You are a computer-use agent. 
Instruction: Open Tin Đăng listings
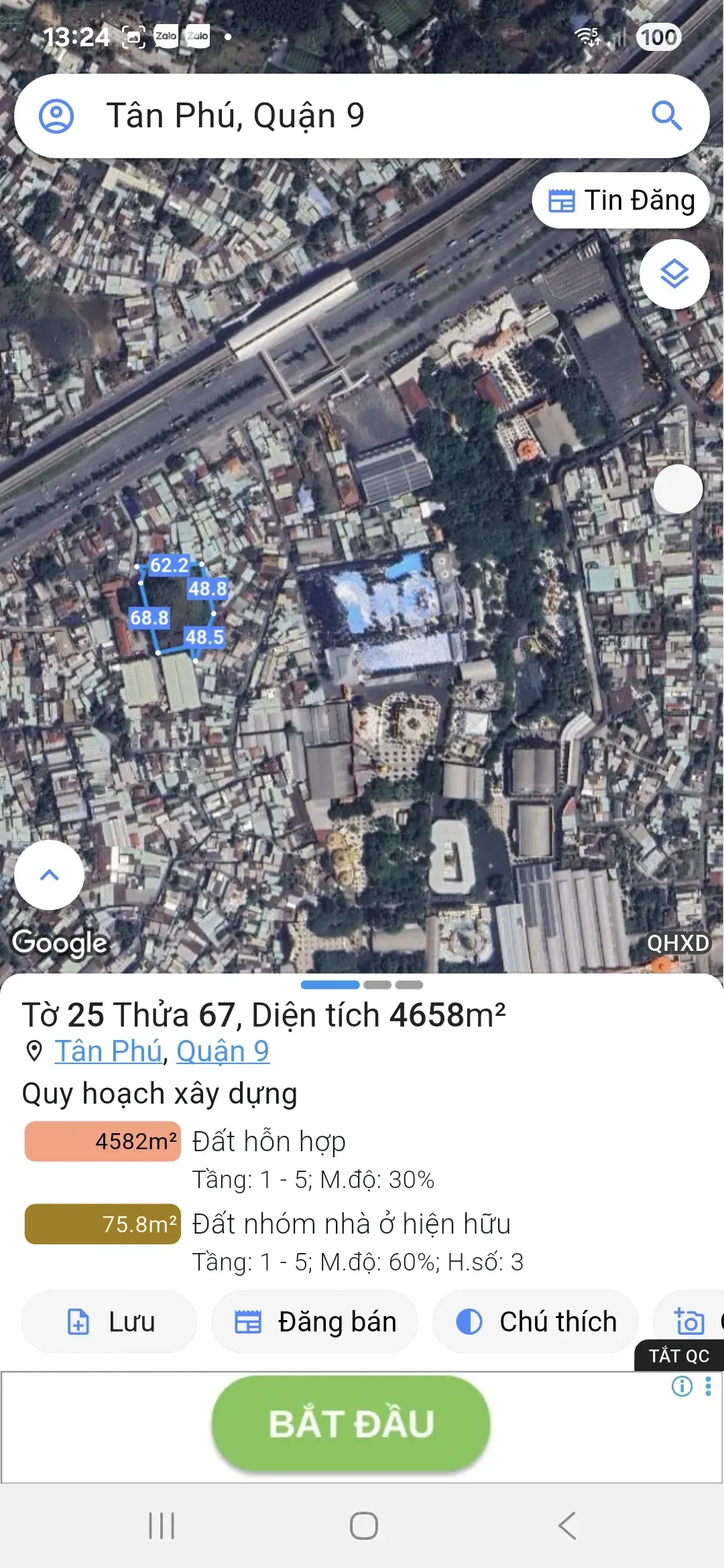click(621, 200)
